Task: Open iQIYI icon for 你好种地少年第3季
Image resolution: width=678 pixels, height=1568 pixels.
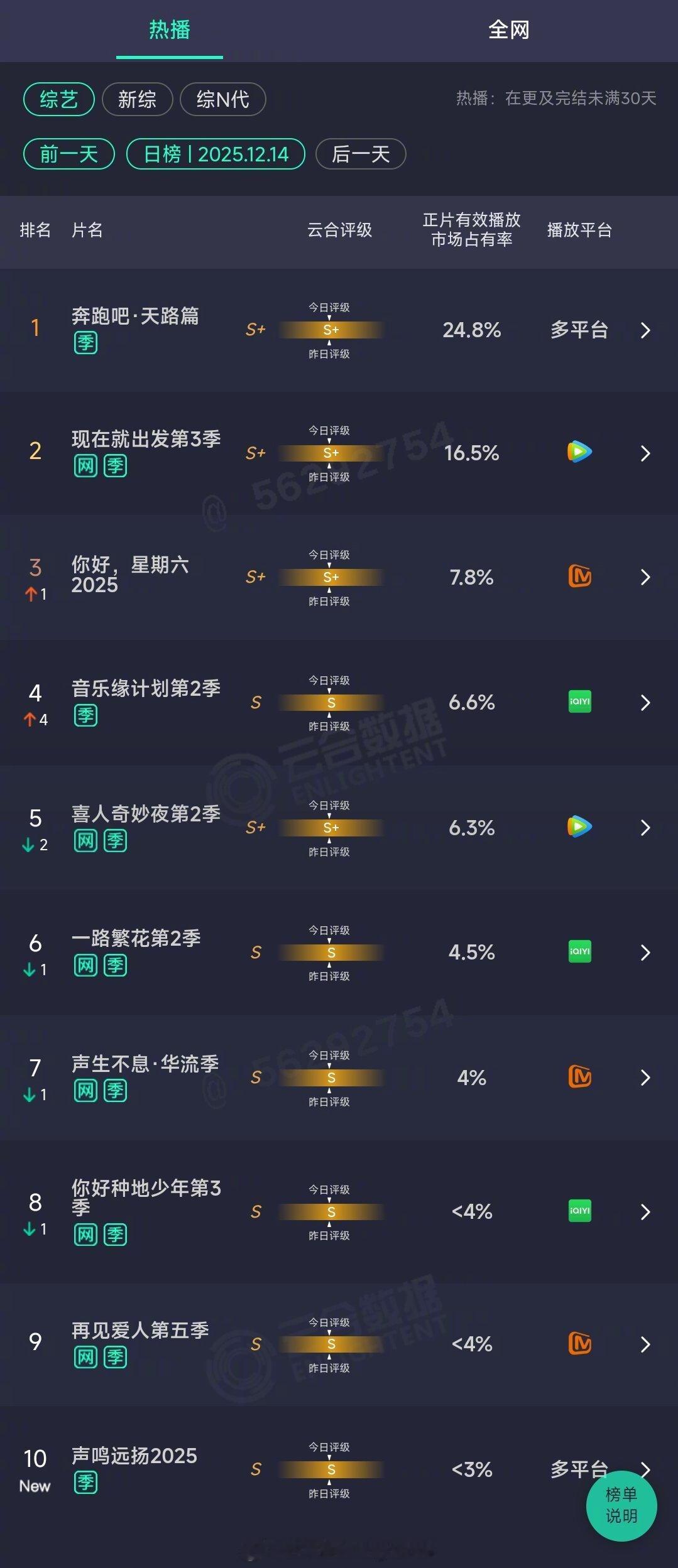Action: [577, 1211]
